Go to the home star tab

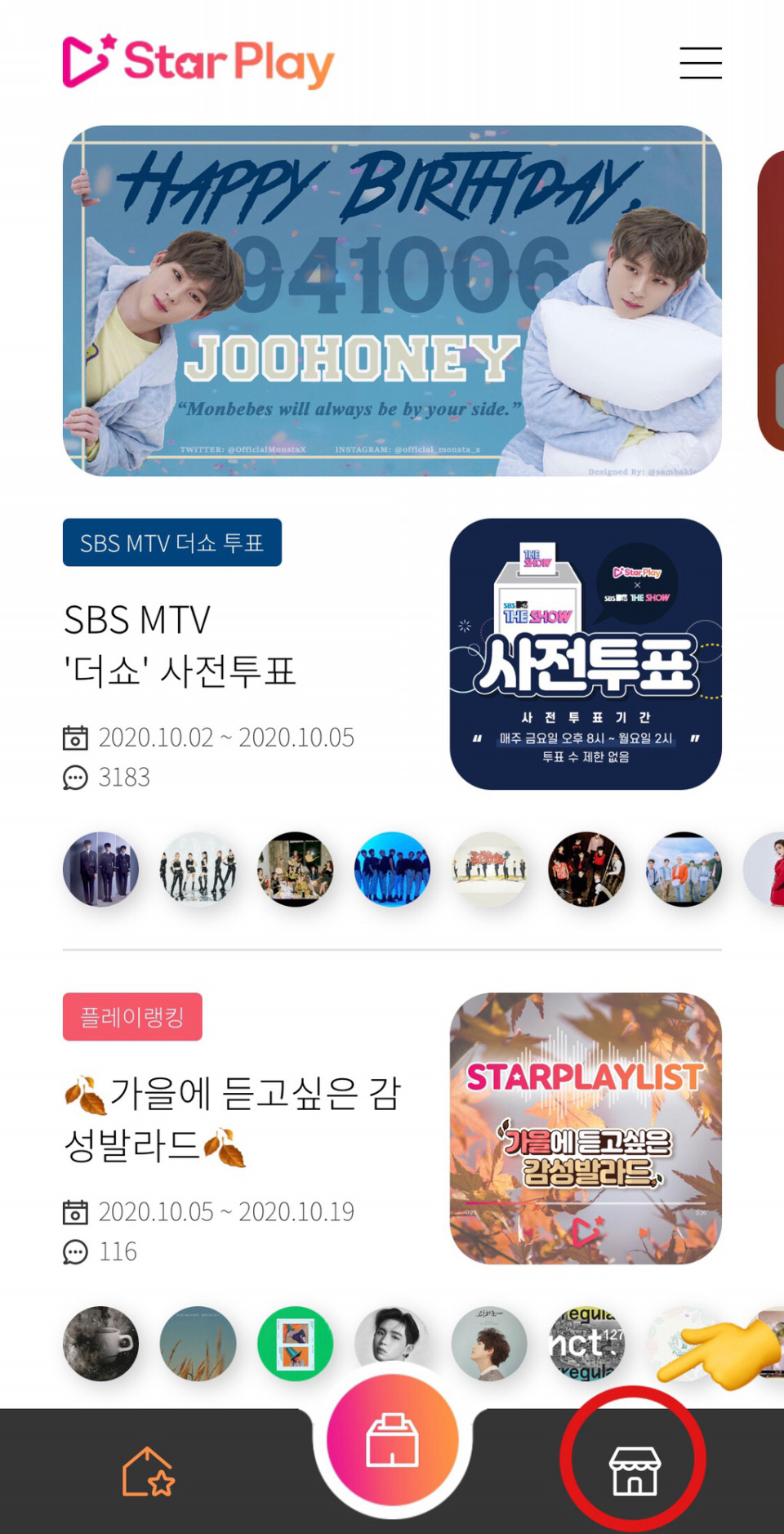tap(148, 1471)
